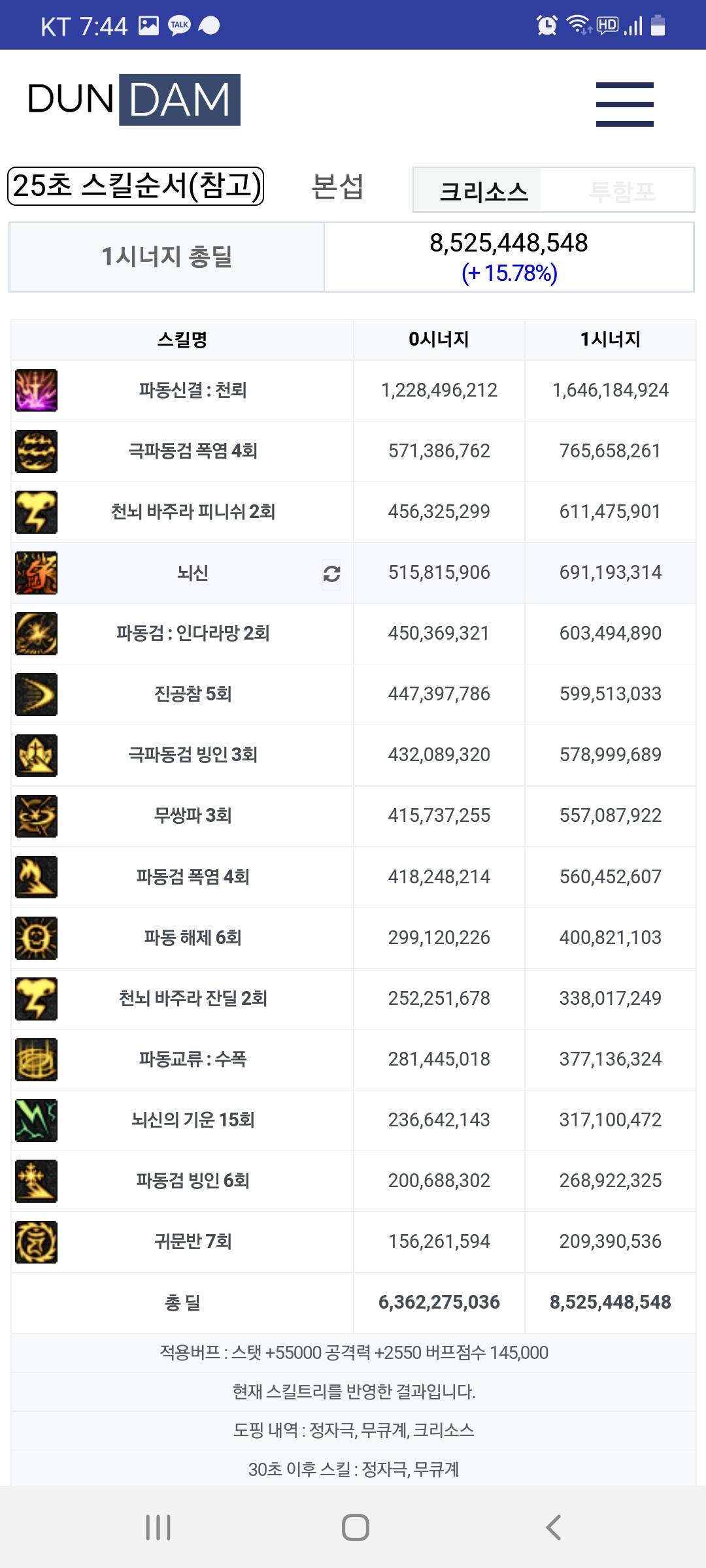Switch to the 투함포 tab
The width and height of the screenshot is (706, 1568).
point(622,191)
